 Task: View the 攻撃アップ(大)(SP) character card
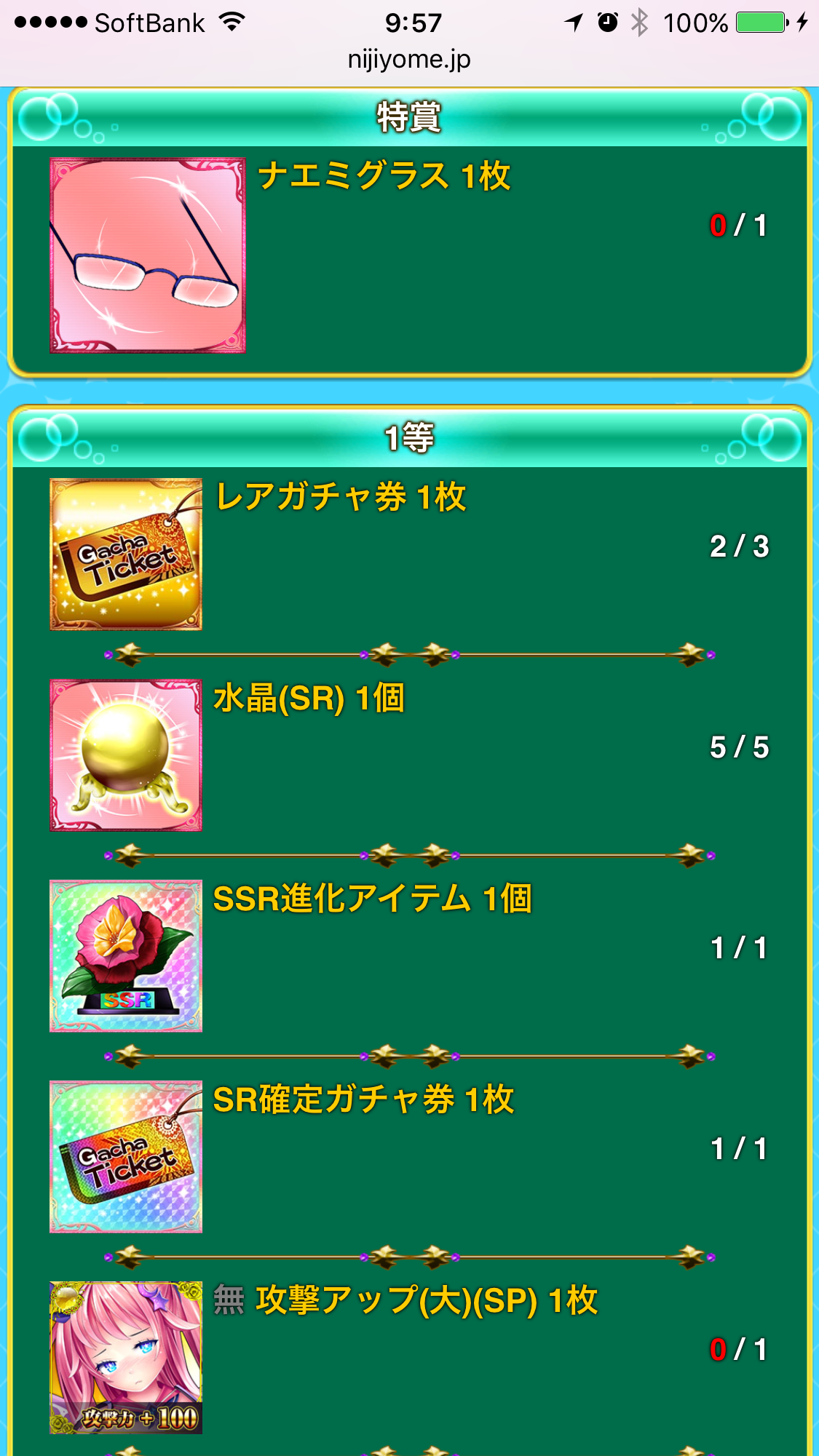[126, 1358]
